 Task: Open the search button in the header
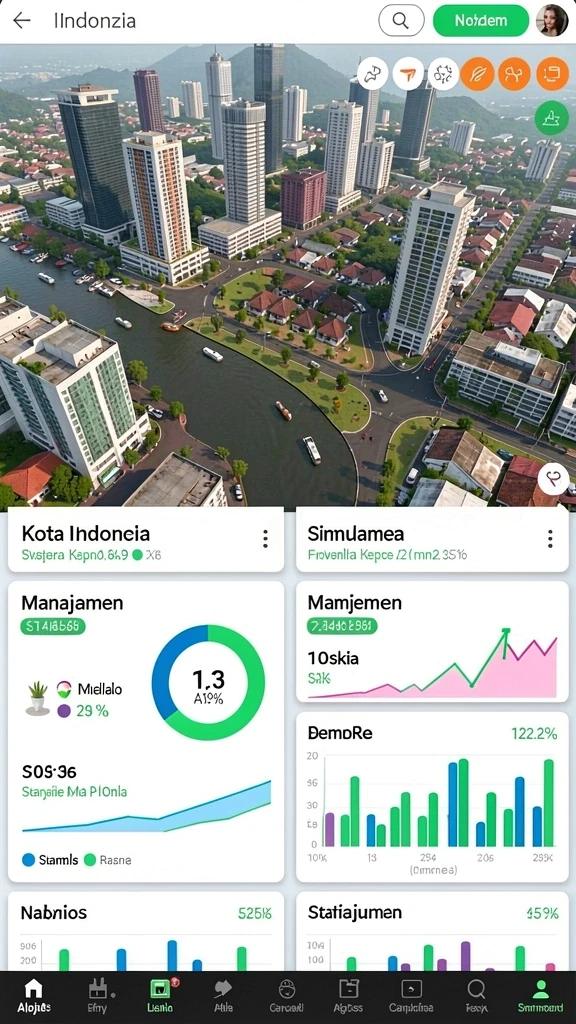click(400, 20)
